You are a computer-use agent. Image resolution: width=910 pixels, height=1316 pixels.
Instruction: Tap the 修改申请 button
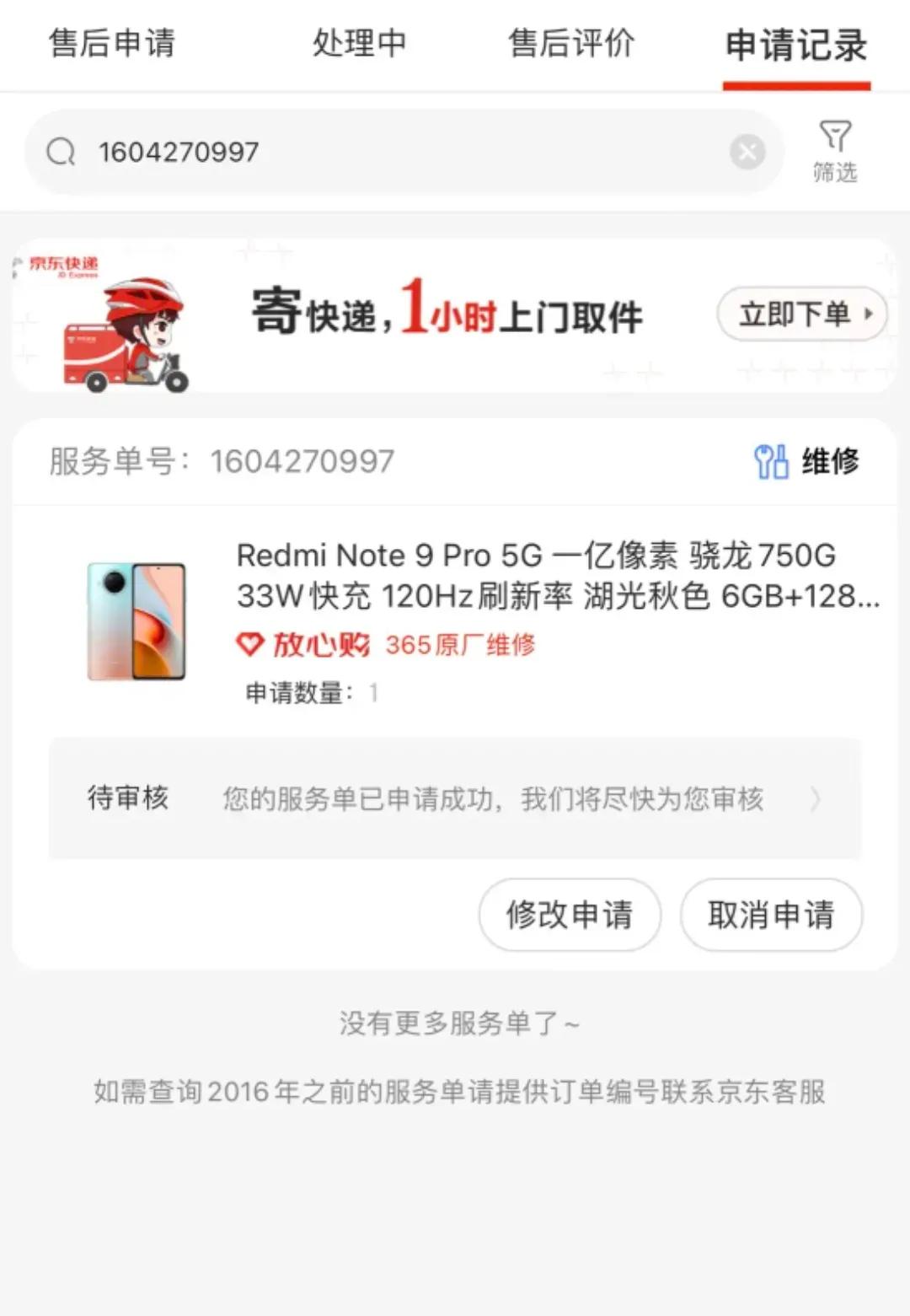[570, 915]
